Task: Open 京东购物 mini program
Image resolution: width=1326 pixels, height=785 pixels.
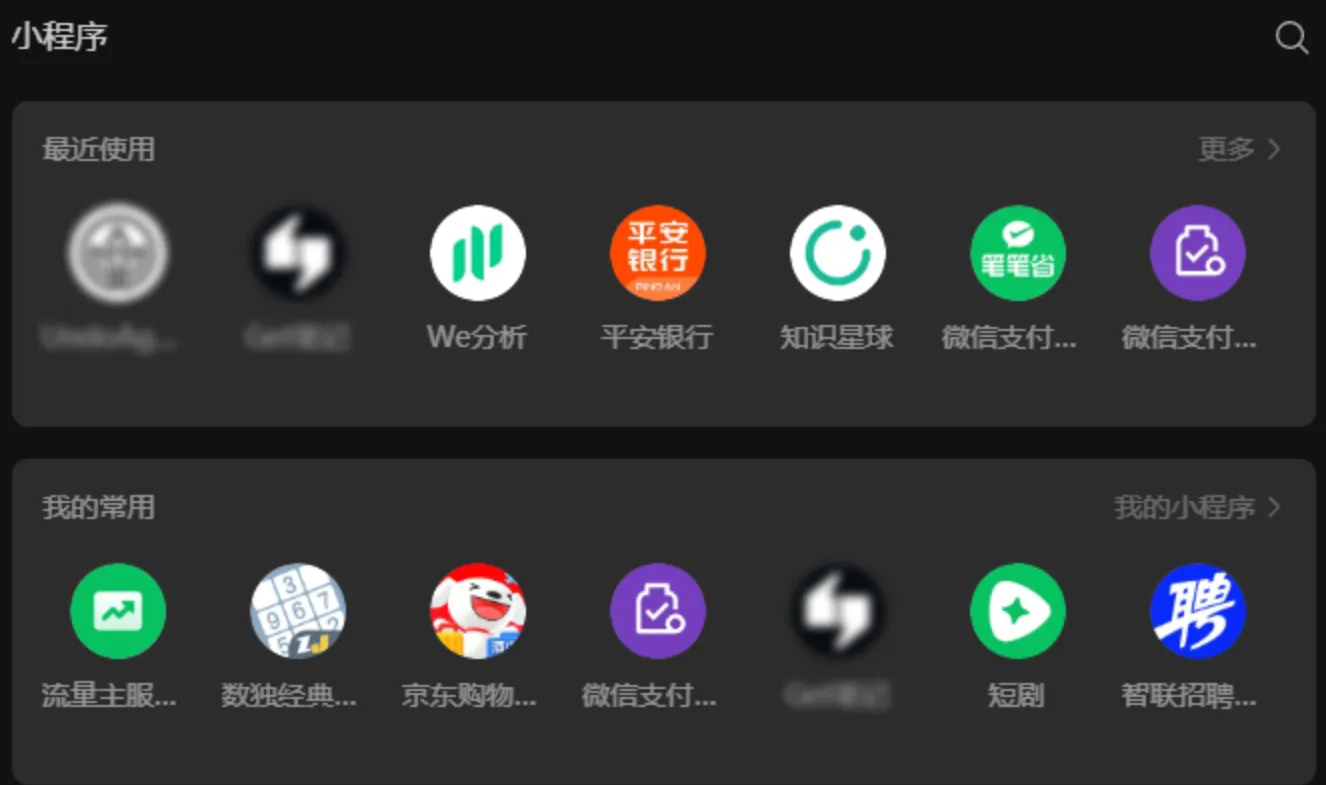Action: click(478, 611)
